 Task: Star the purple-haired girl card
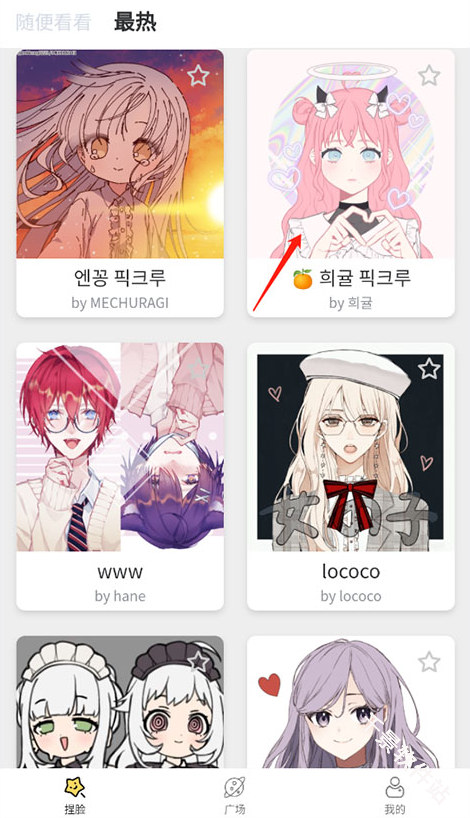[429, 662]
